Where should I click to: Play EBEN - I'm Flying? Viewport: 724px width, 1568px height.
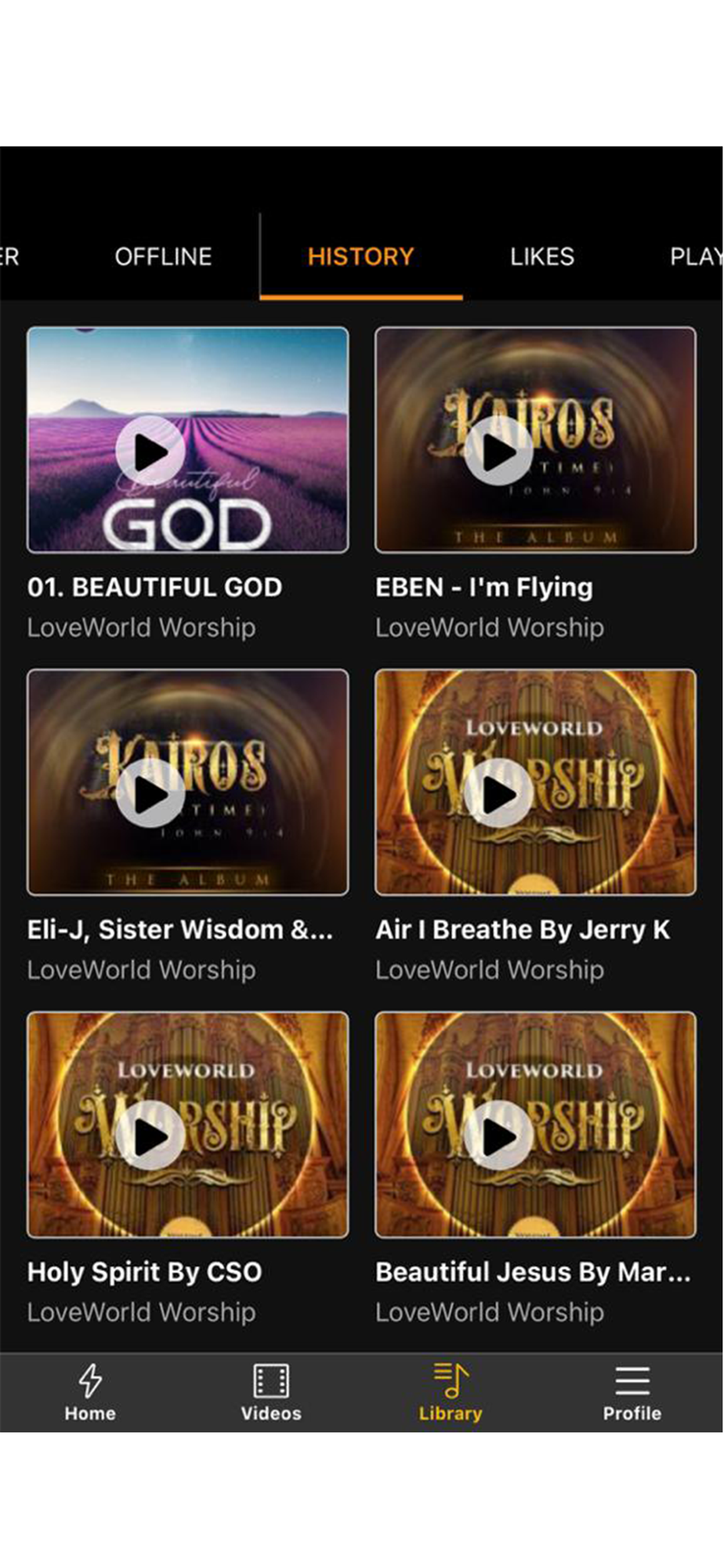498,451
